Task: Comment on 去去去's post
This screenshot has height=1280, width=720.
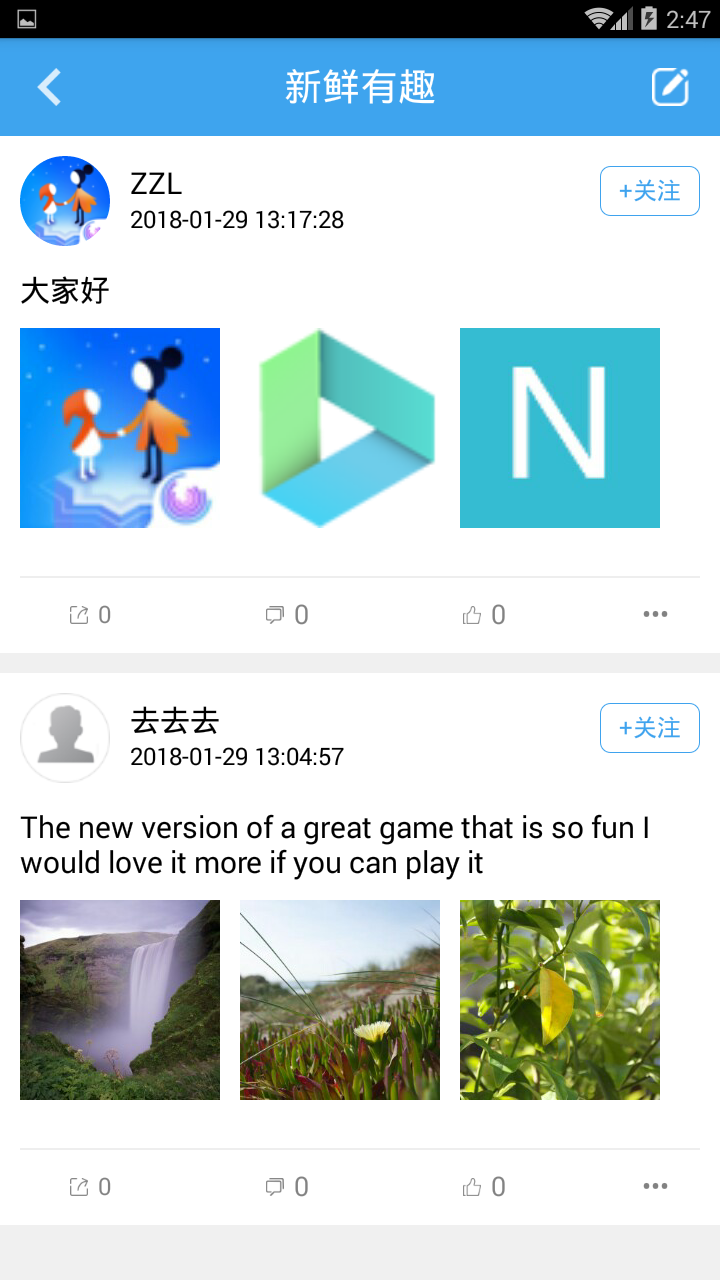Action: click(x=286, y=1187)
